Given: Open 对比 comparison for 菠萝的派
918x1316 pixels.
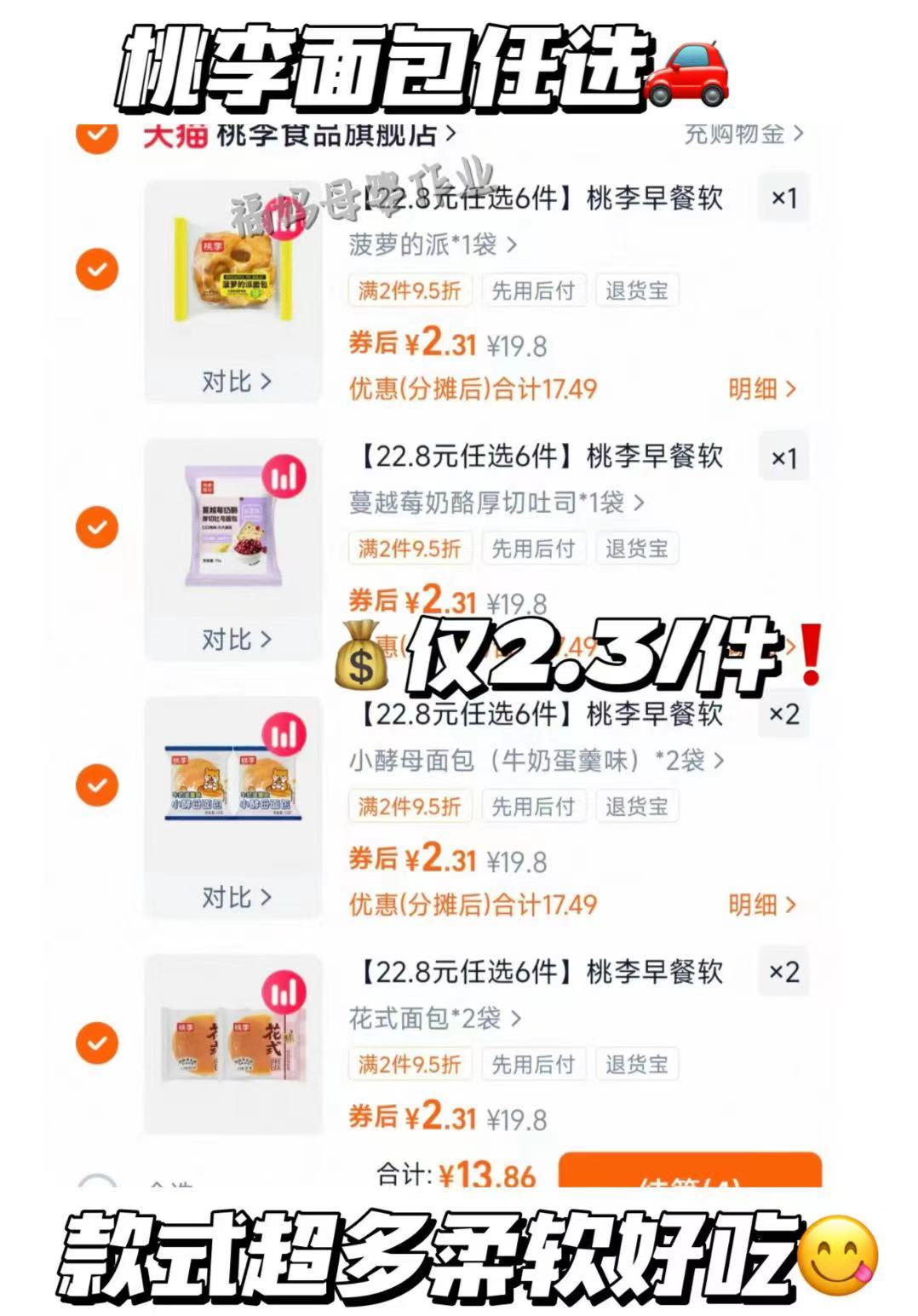Looking at the screenshot, I should coord(231,383).
